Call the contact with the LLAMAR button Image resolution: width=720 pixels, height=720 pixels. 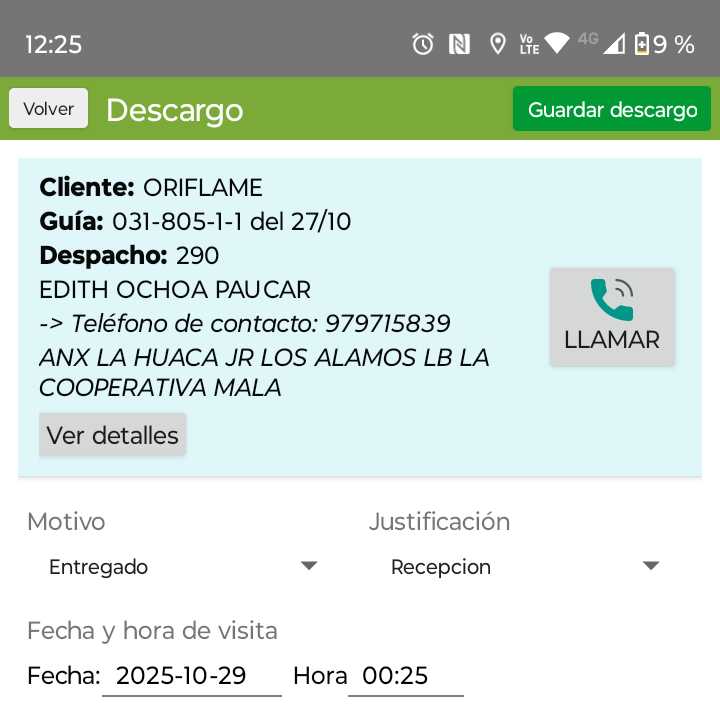[612, 316]
